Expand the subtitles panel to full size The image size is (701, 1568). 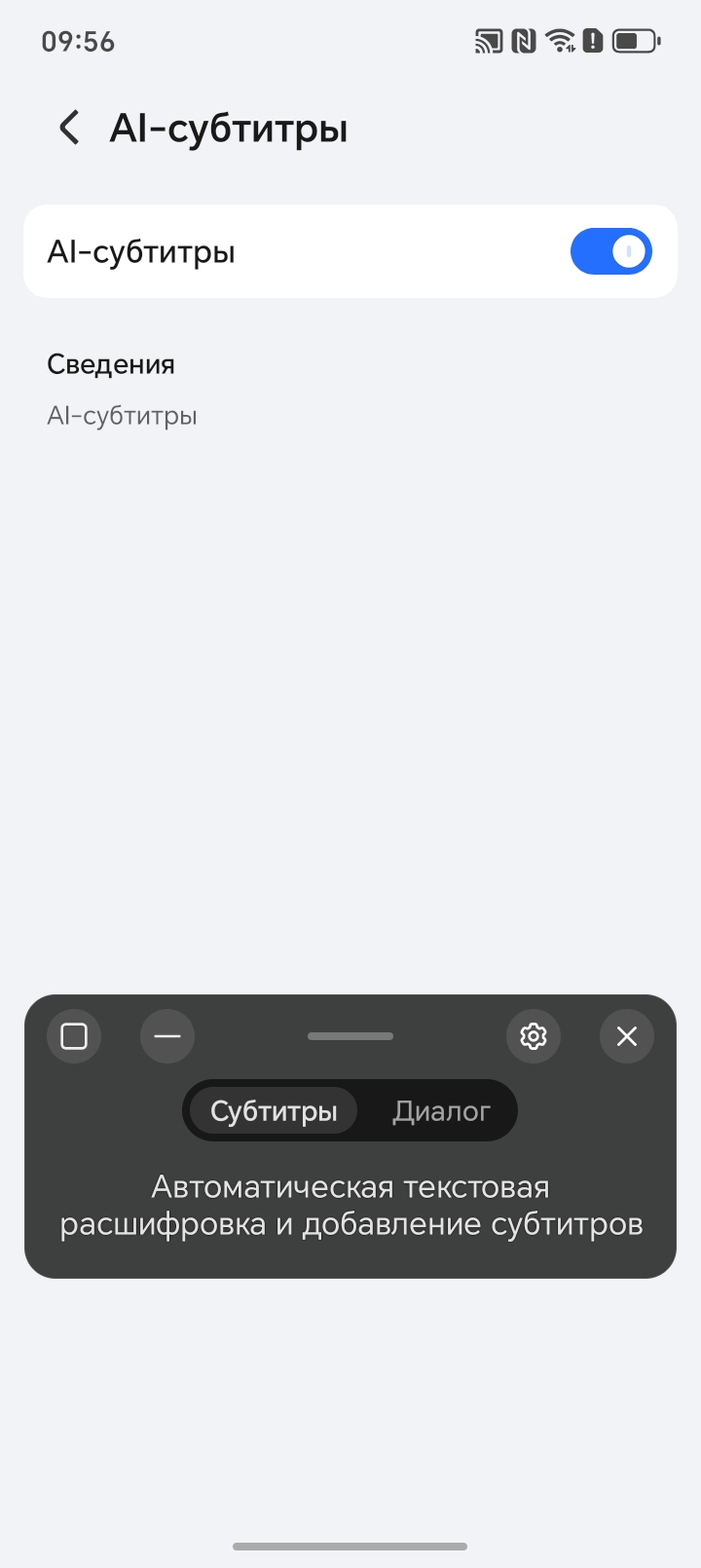pos(74,1036)
